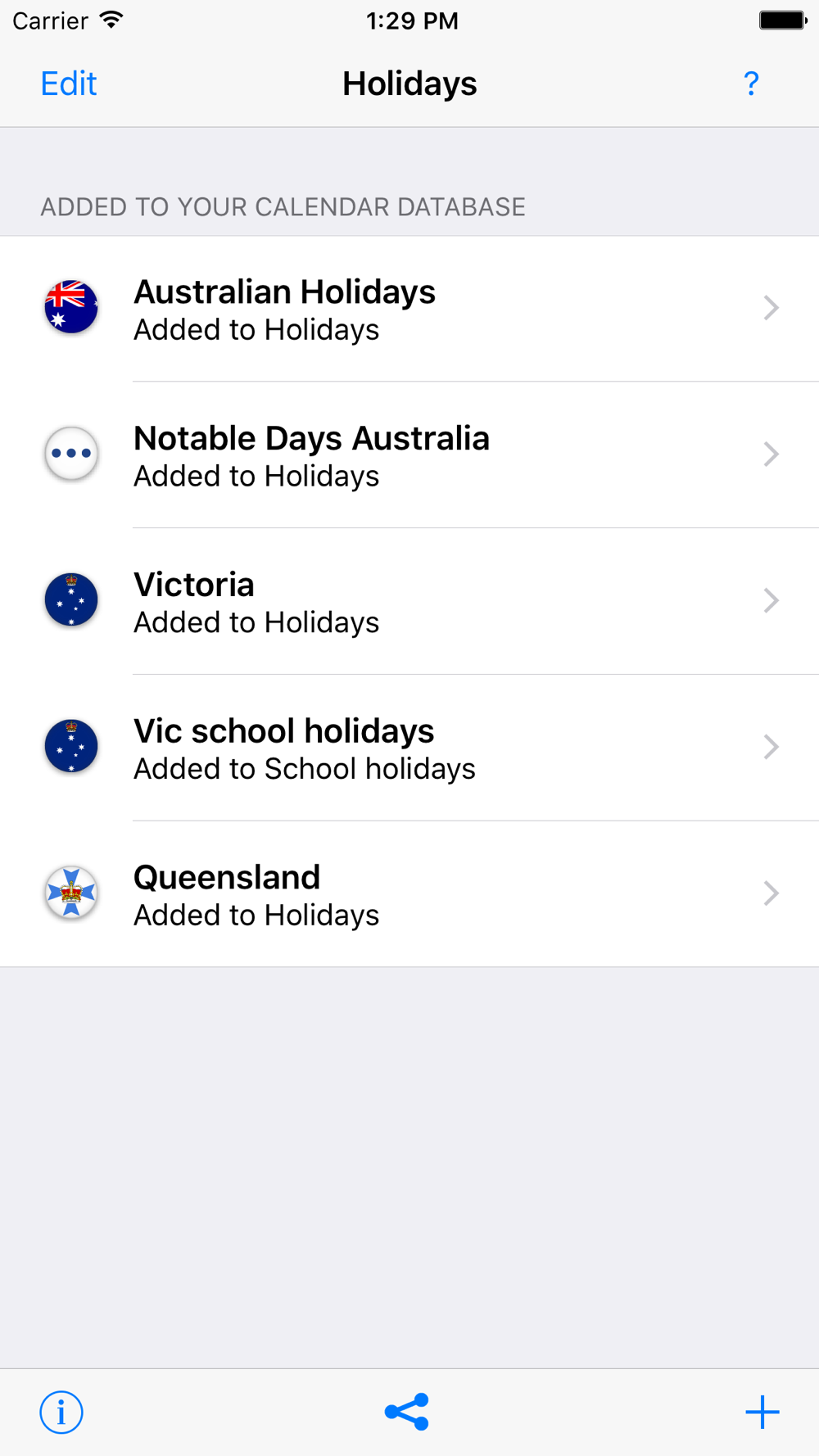The width and height of the screenshot is (819, 1456).
Task: Add a new calendar with plus
Action: point(762,1412)
